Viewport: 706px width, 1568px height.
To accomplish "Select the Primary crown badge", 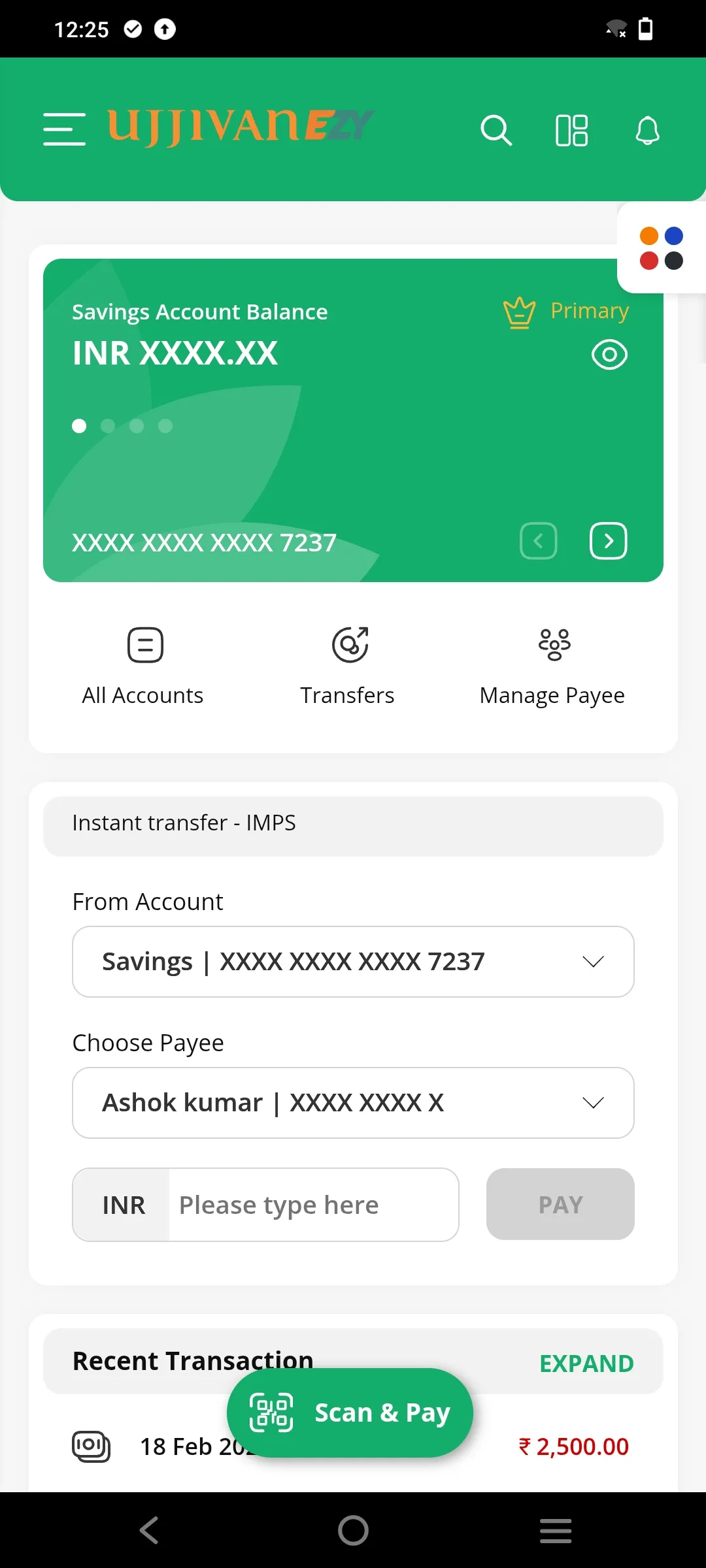I will pyautogui.click(x=565, y=310).
